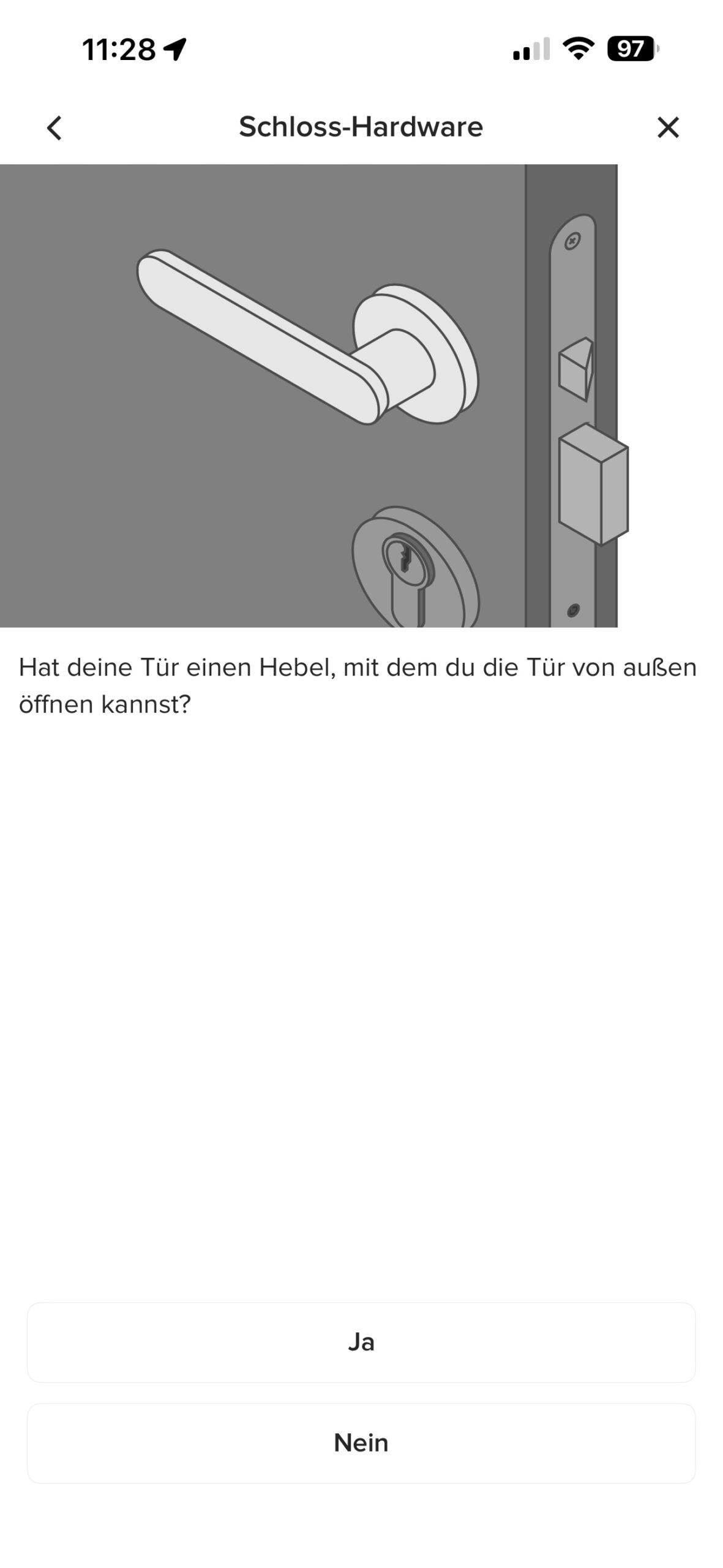Select Nein for the door lever question

[361, 1443]
